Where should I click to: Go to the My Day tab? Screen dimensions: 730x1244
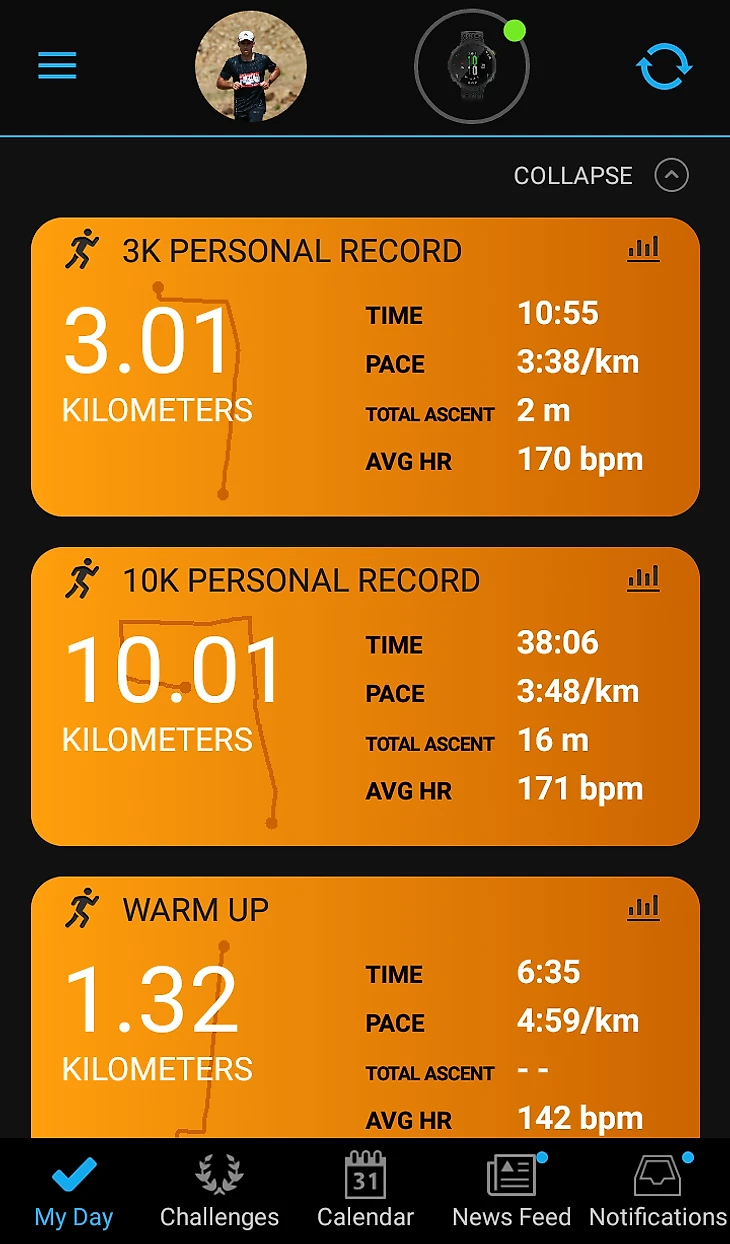click(73, 1191)
